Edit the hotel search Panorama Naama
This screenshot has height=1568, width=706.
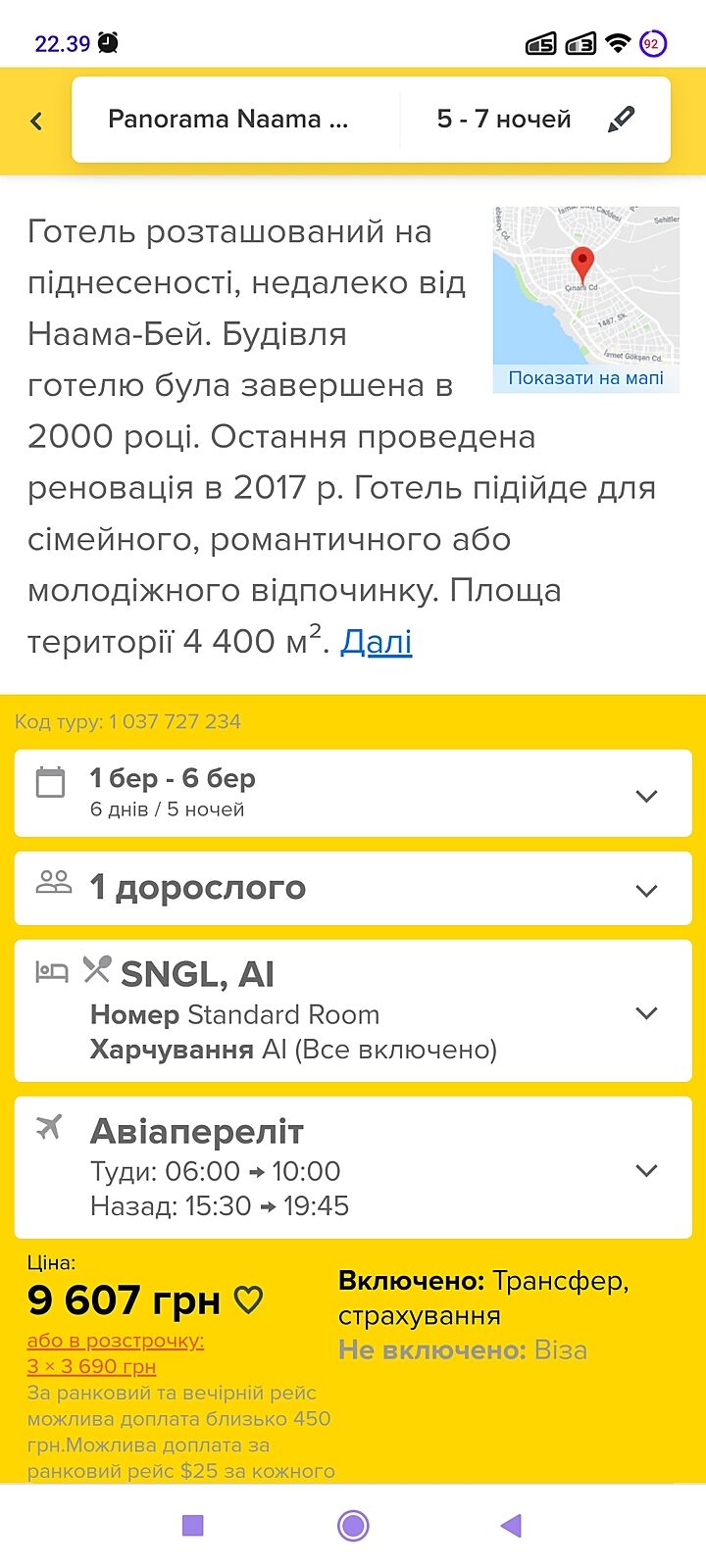click(228, 120)
